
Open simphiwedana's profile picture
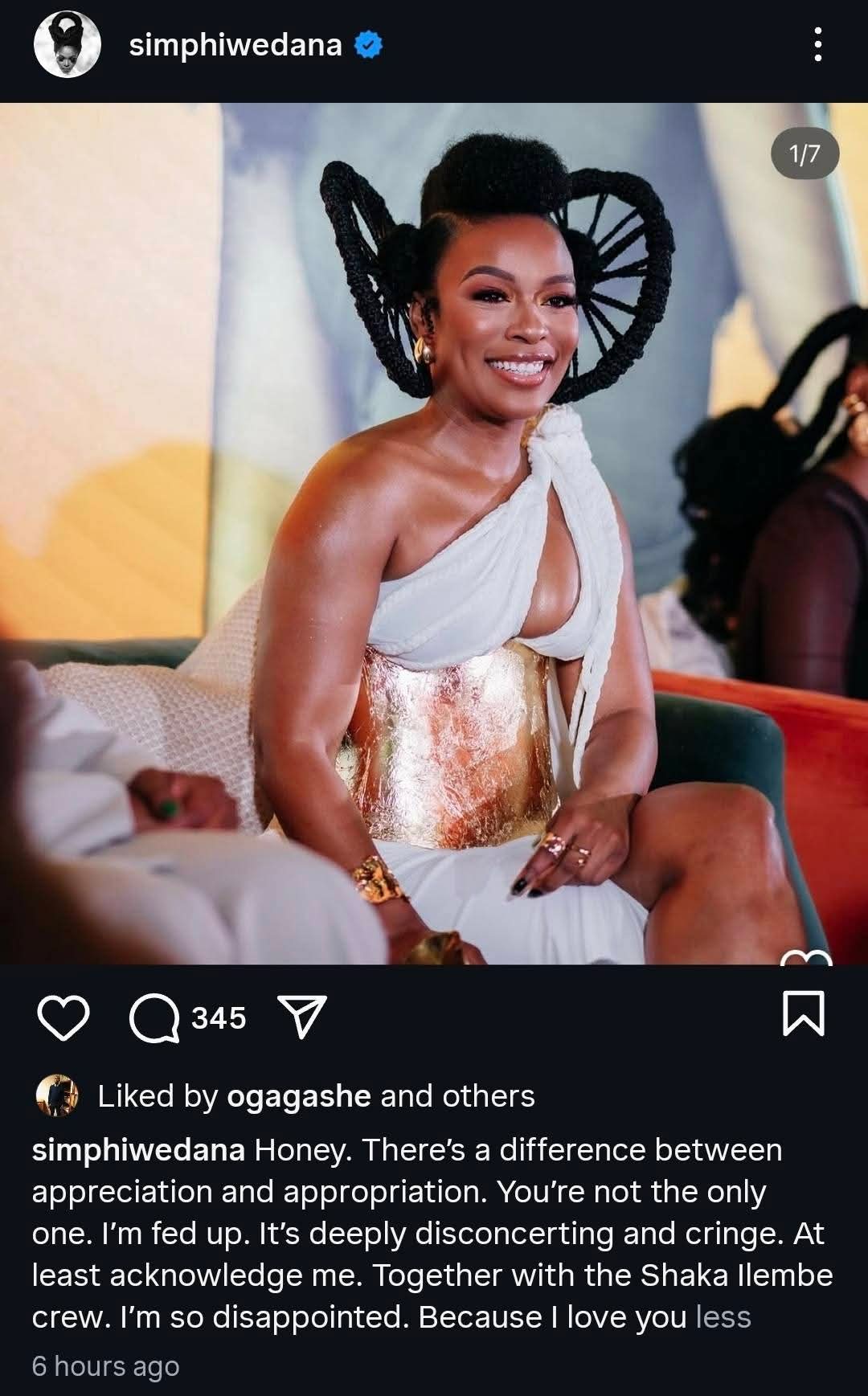point(67,45)
